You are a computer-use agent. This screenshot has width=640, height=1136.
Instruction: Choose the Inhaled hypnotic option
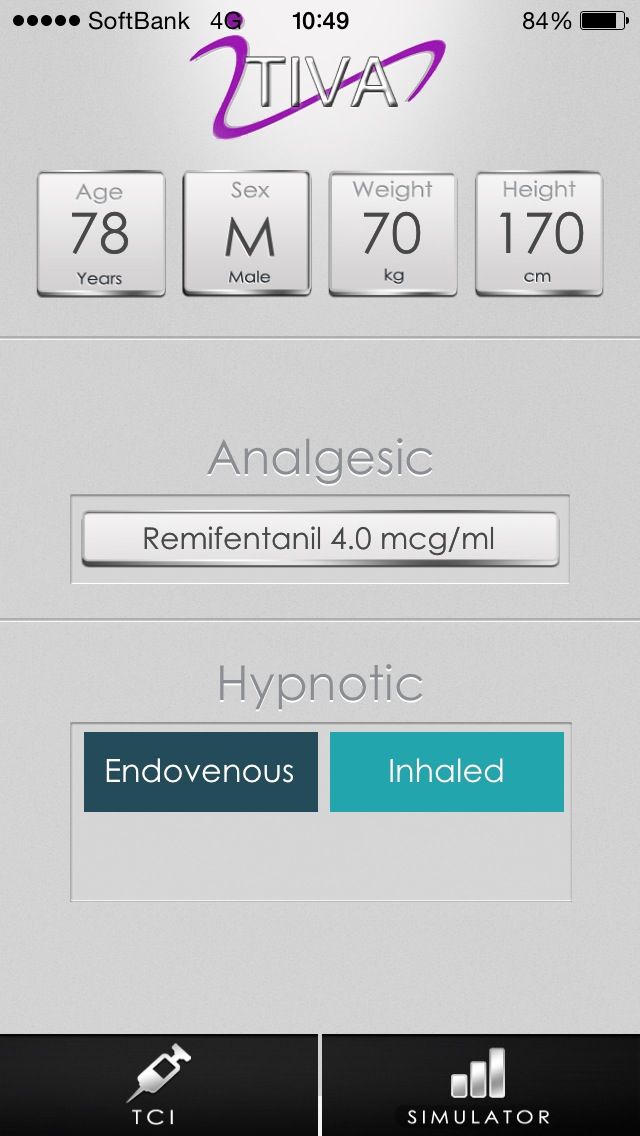click(446, 772)
